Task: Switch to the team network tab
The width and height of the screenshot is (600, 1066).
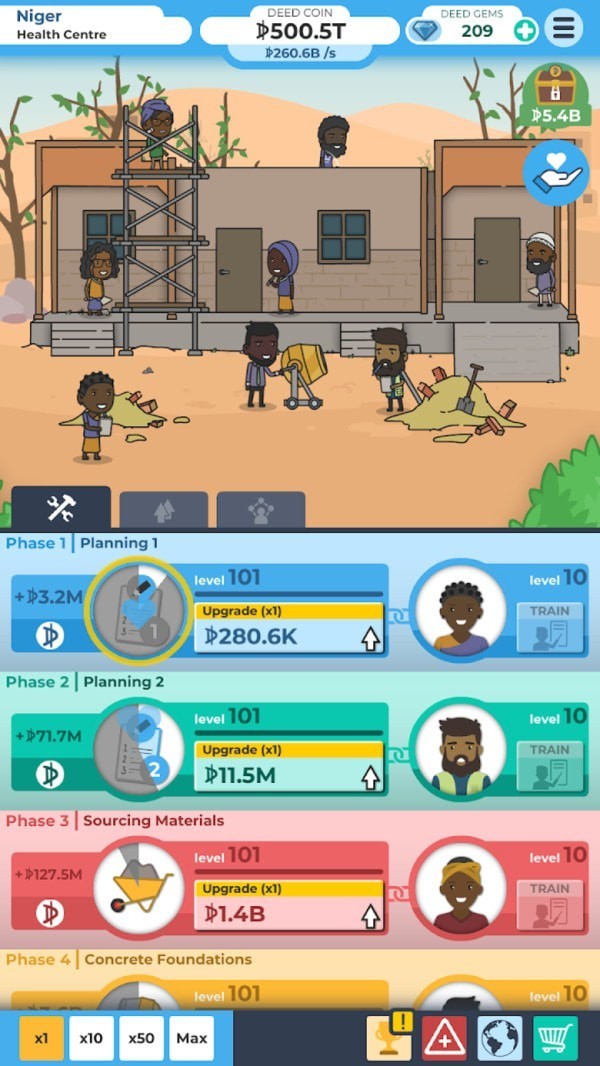Action: pos(261,510)
